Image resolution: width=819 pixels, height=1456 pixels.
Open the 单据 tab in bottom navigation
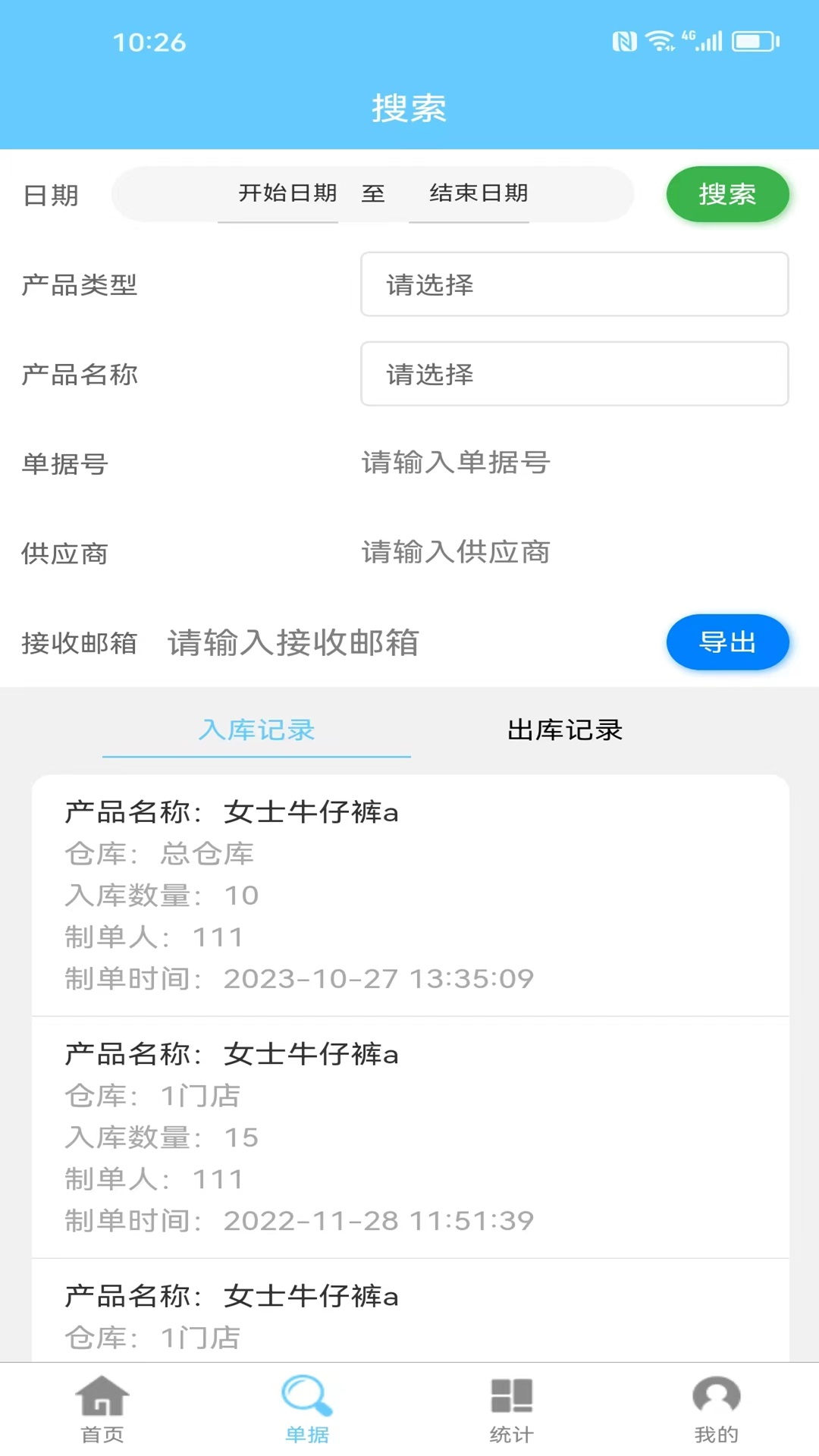(307, 1407)
